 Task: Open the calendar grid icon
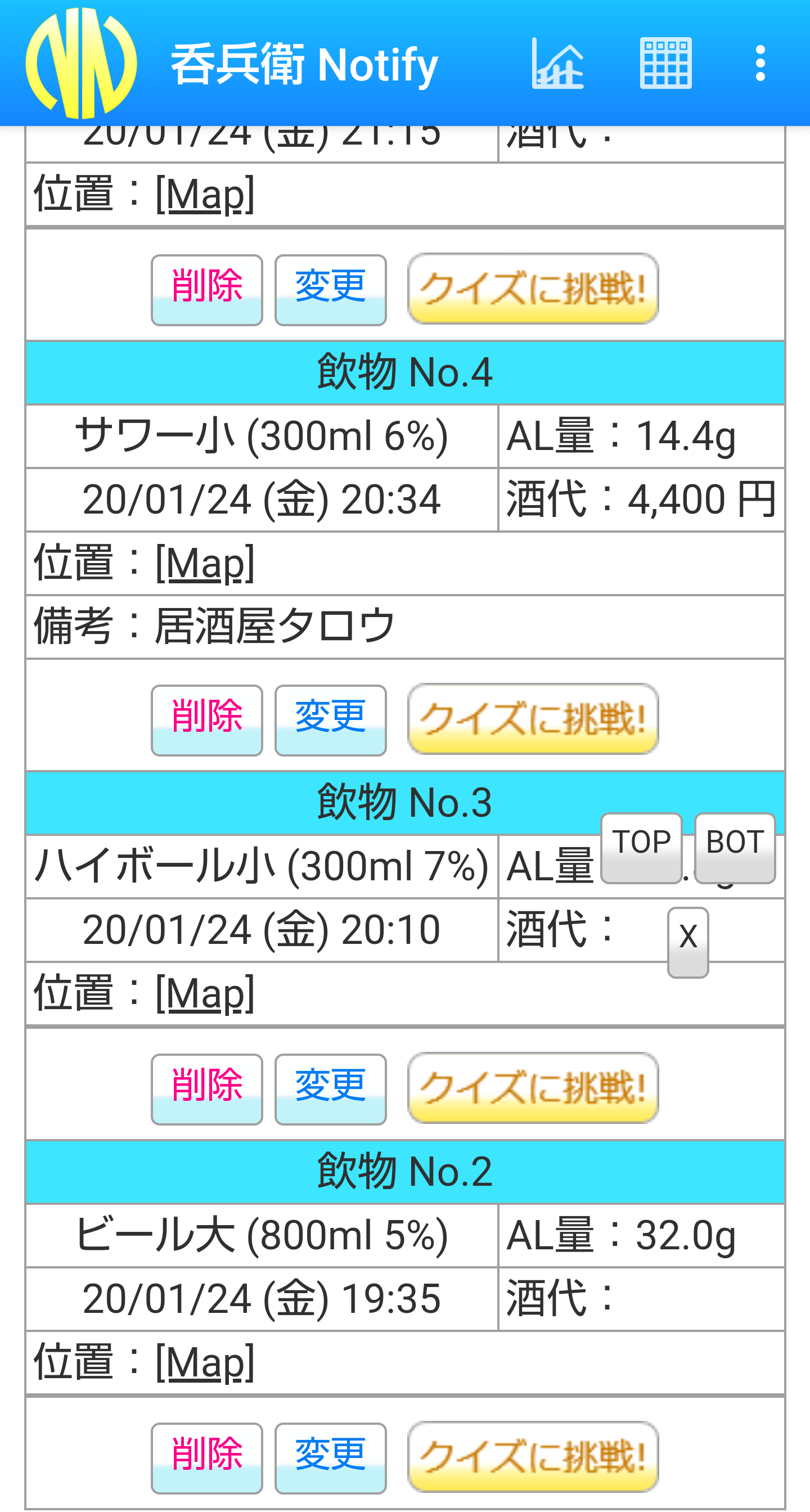665,64
